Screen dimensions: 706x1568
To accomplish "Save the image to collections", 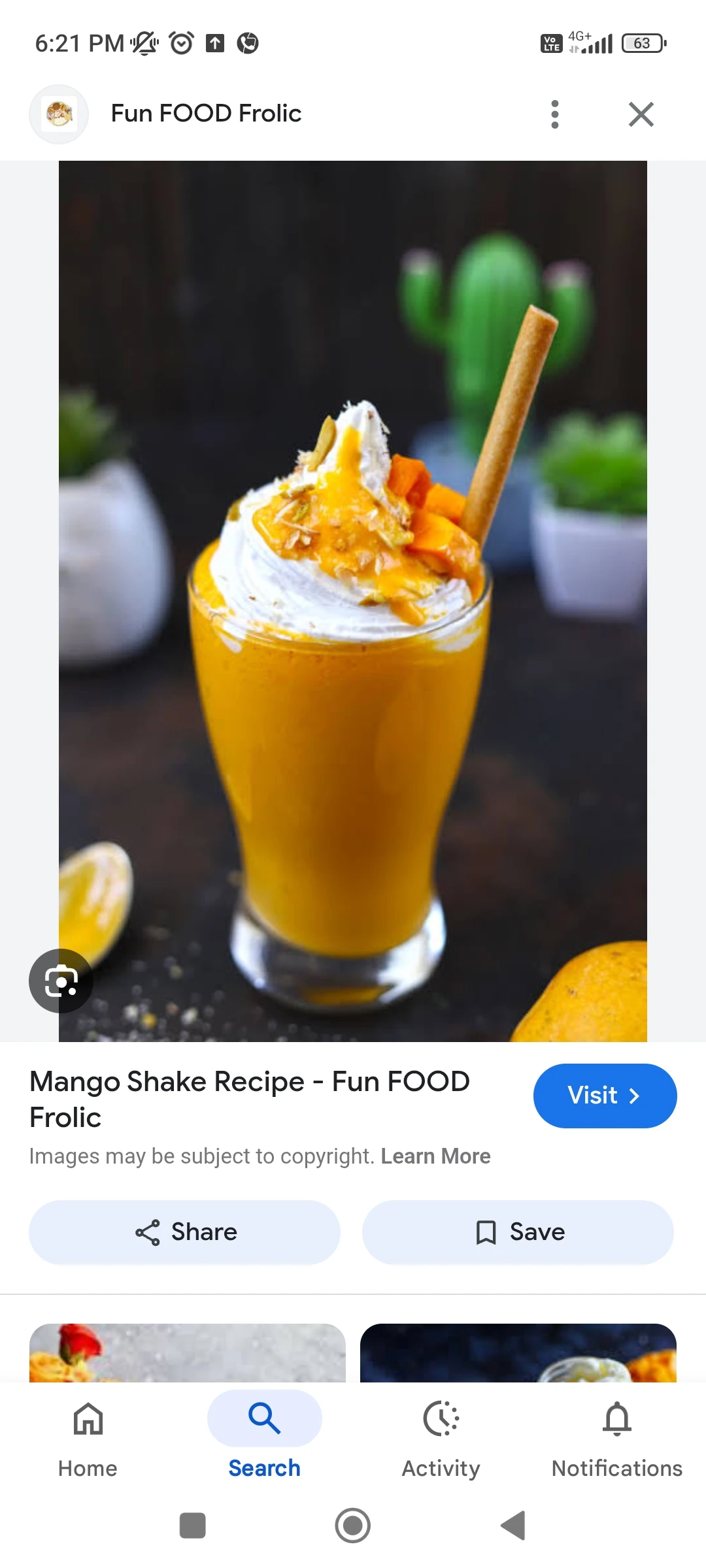I will (518, 1232).
